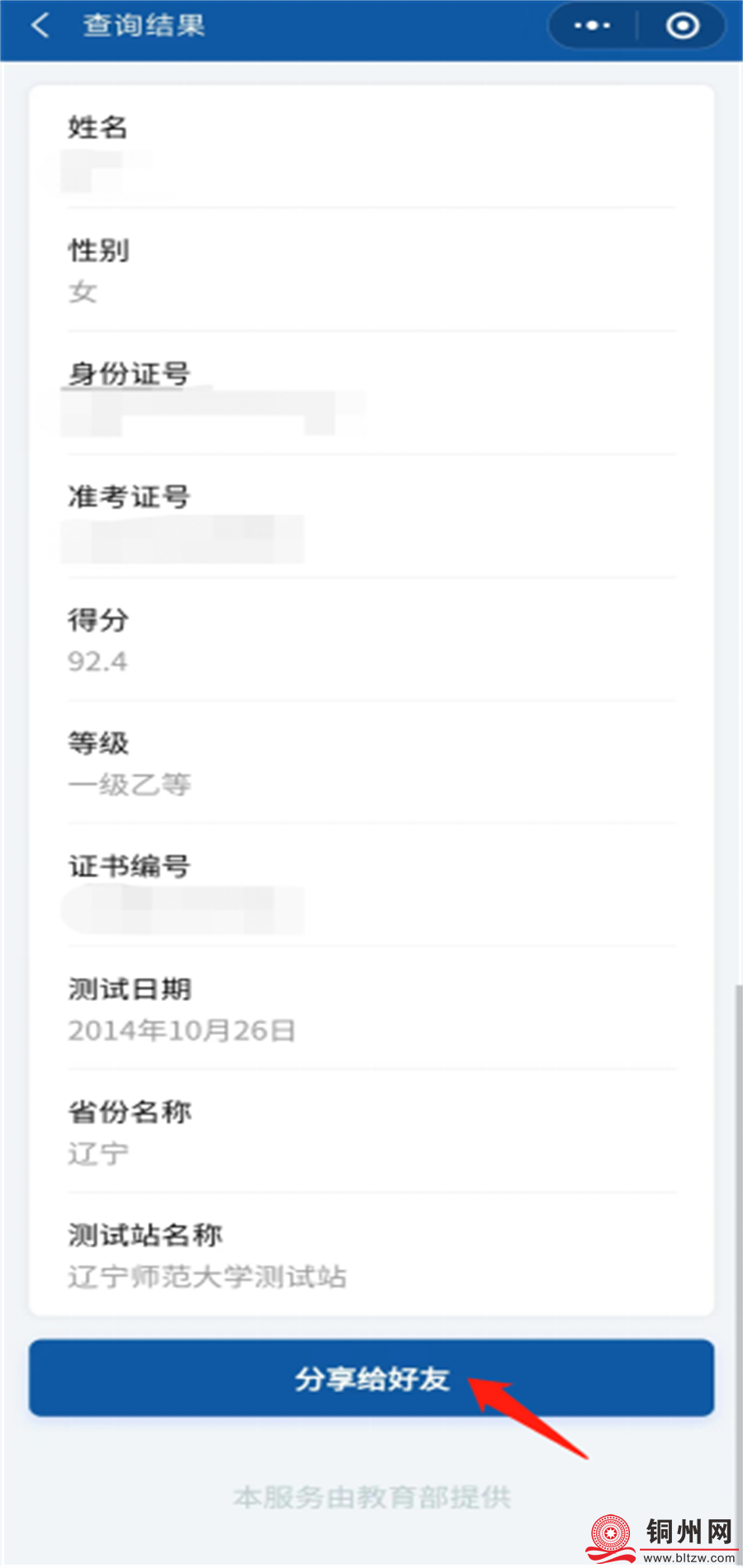Open the mini program more options menu
Screen dimensions: 743x1568
pyautogui.click(x=592, y=26)
